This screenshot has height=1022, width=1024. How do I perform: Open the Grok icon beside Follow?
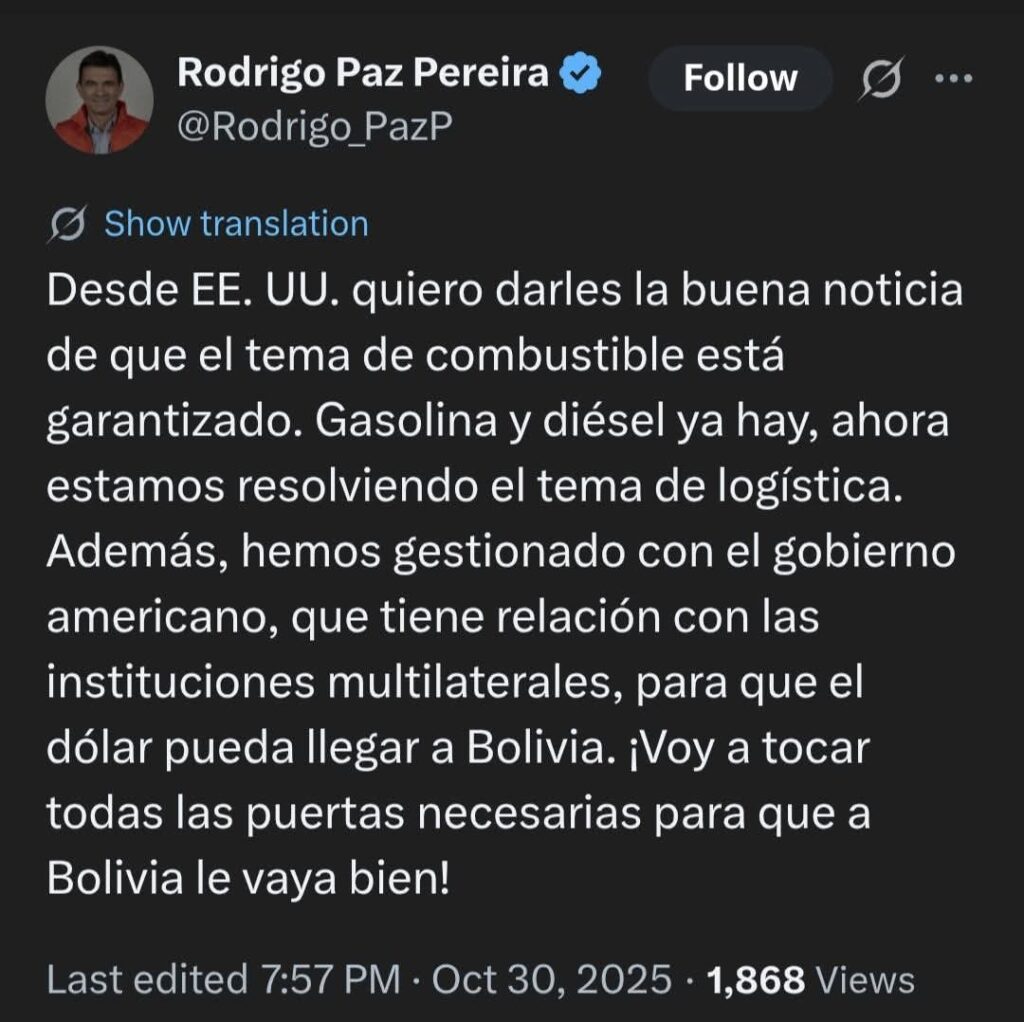[x=879, y=78]
